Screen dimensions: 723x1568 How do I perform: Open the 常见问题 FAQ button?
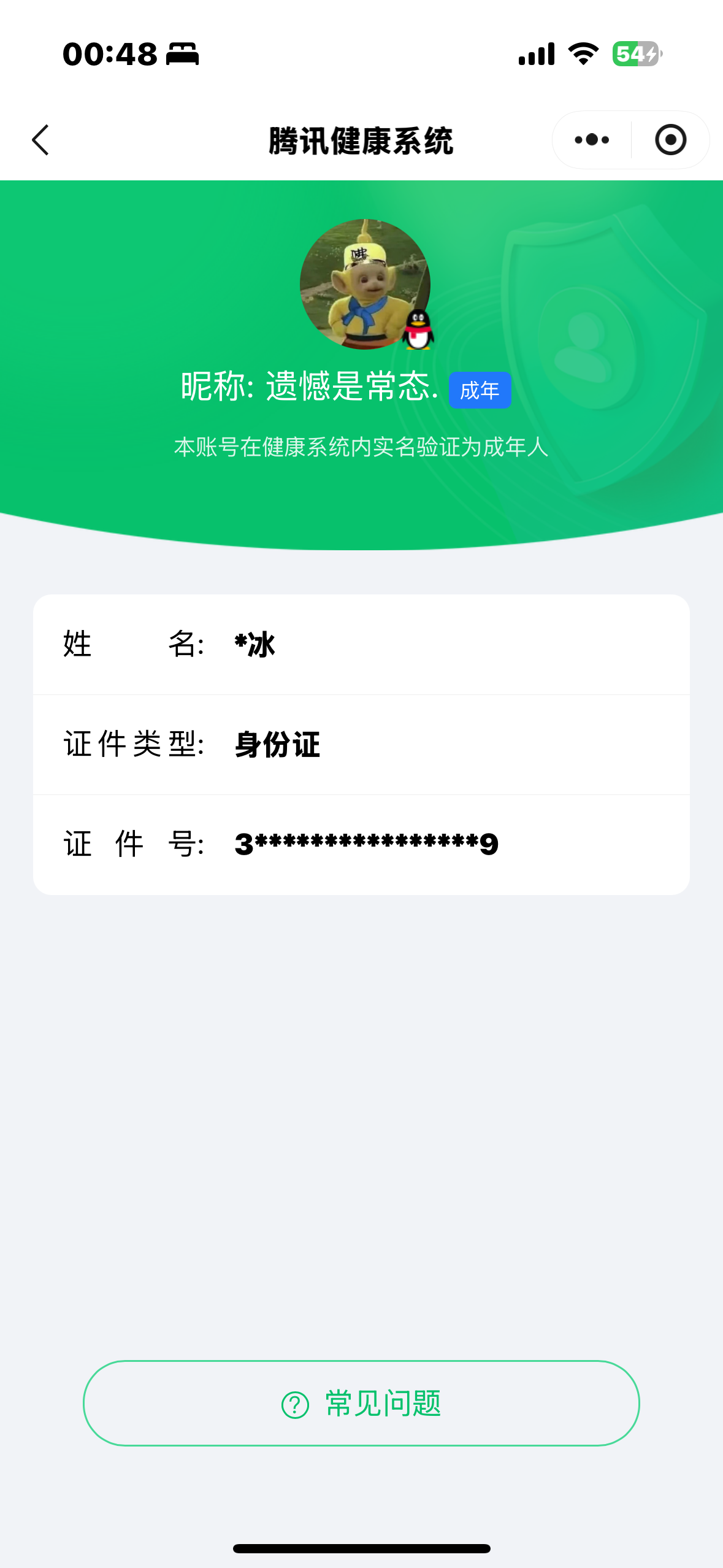[x=361, y=1403]
